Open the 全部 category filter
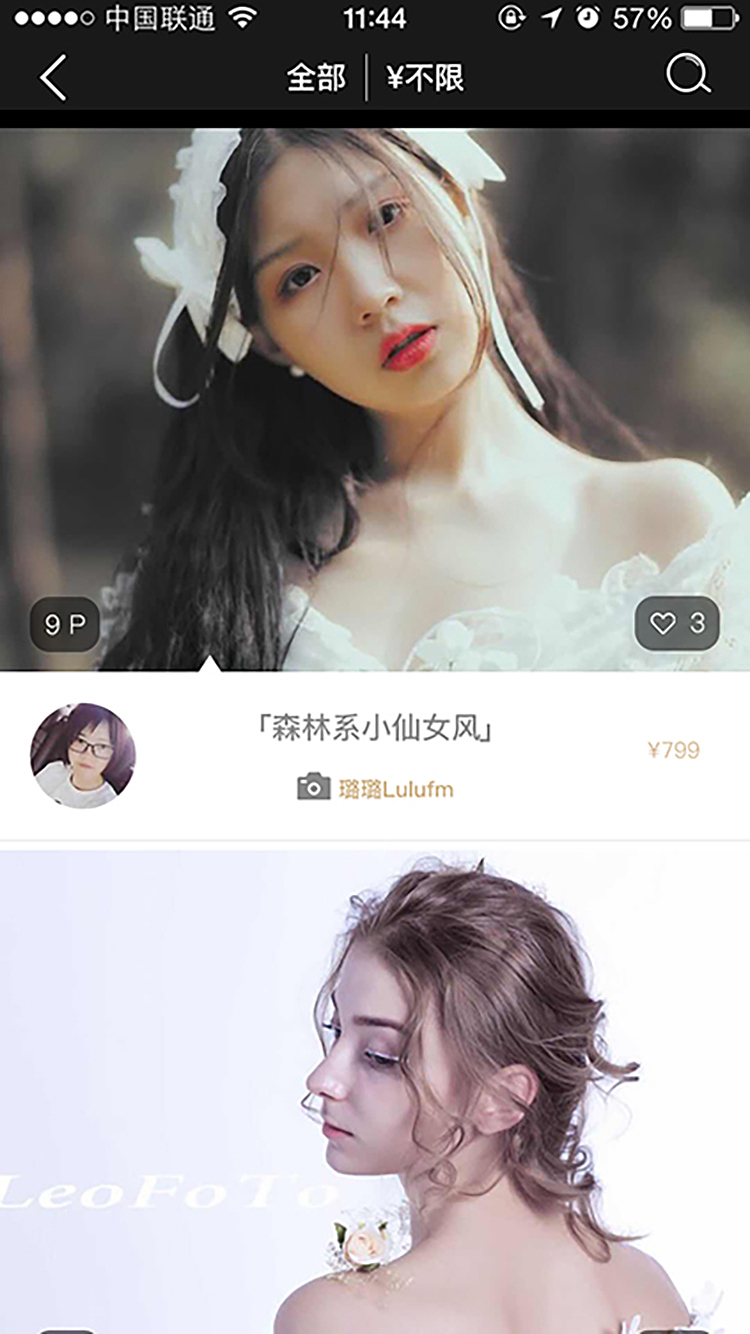Image resolution: width=750 pixels, height=1334 pixels. coord(316,75)
